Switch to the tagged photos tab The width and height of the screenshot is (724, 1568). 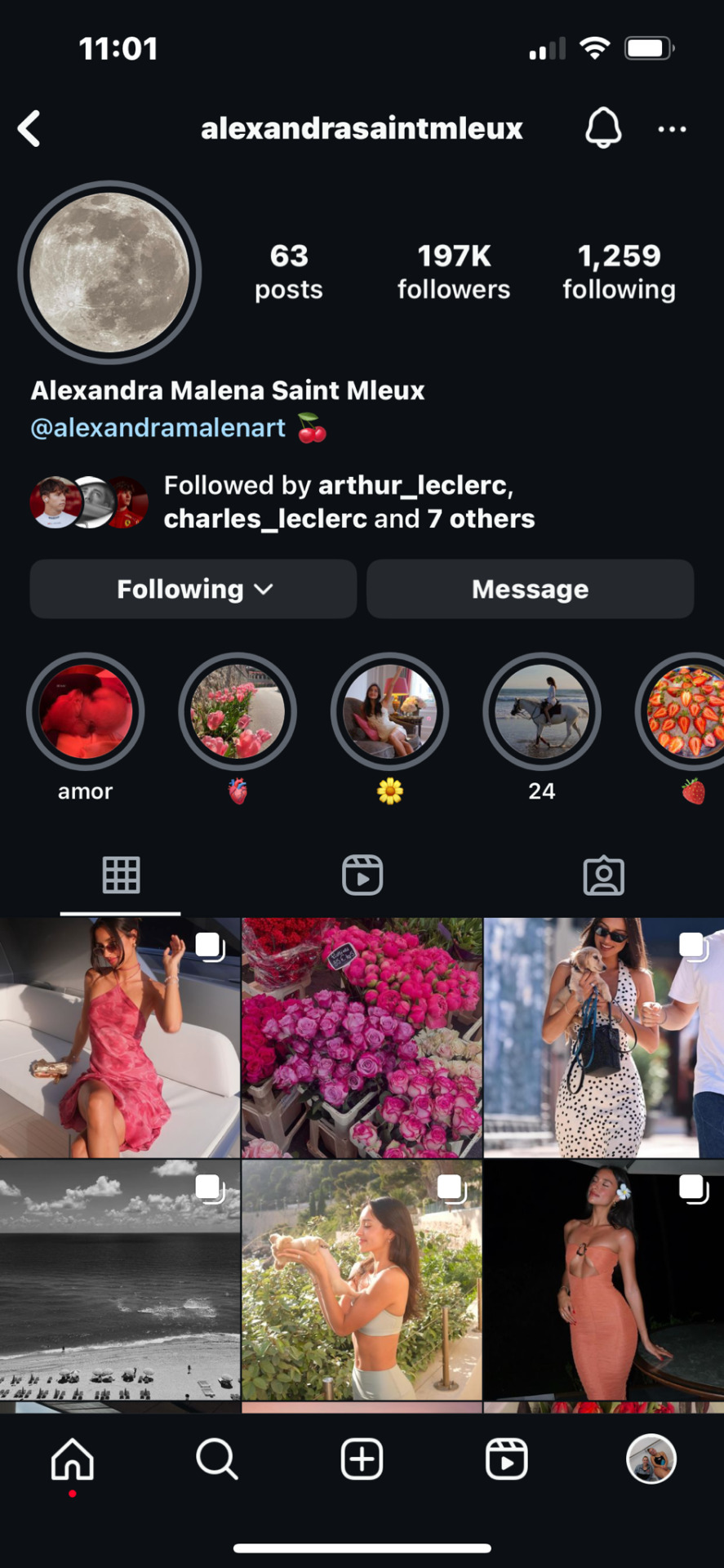point(603,875)
